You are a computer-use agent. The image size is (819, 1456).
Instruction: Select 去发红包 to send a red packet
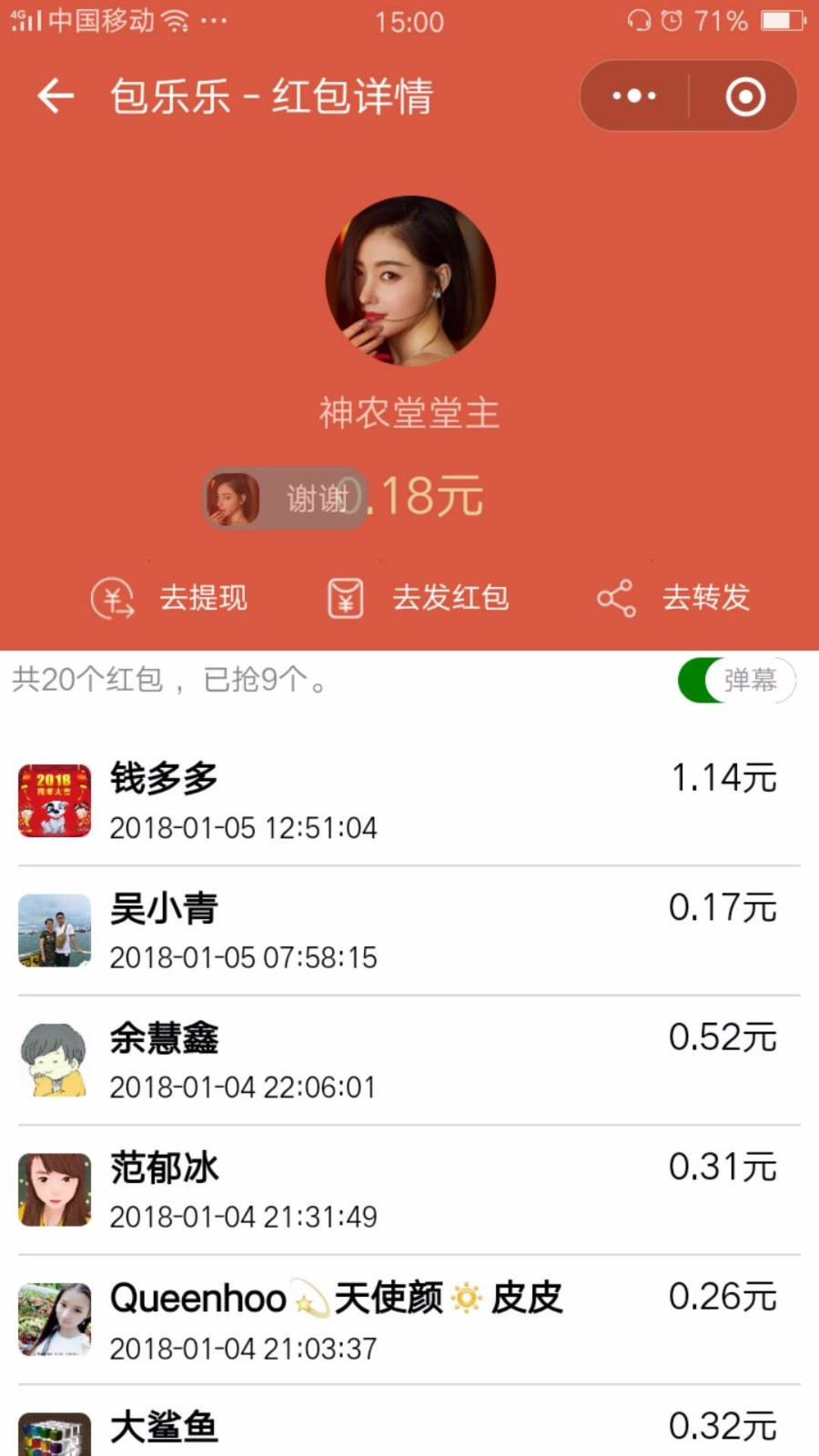(418, 598)
